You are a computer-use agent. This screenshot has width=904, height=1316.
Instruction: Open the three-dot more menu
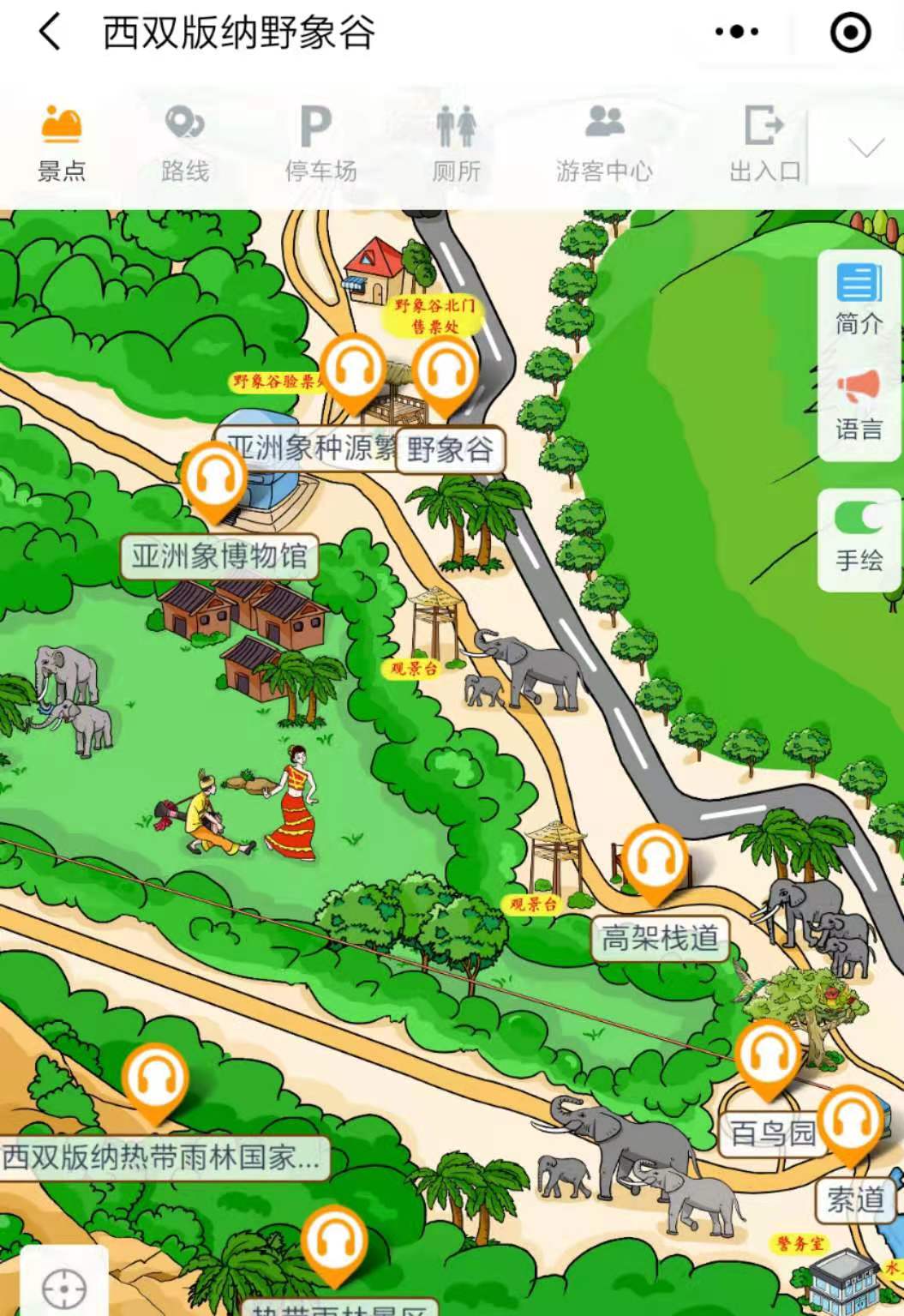pyautogui.click(x=736, y=33)
